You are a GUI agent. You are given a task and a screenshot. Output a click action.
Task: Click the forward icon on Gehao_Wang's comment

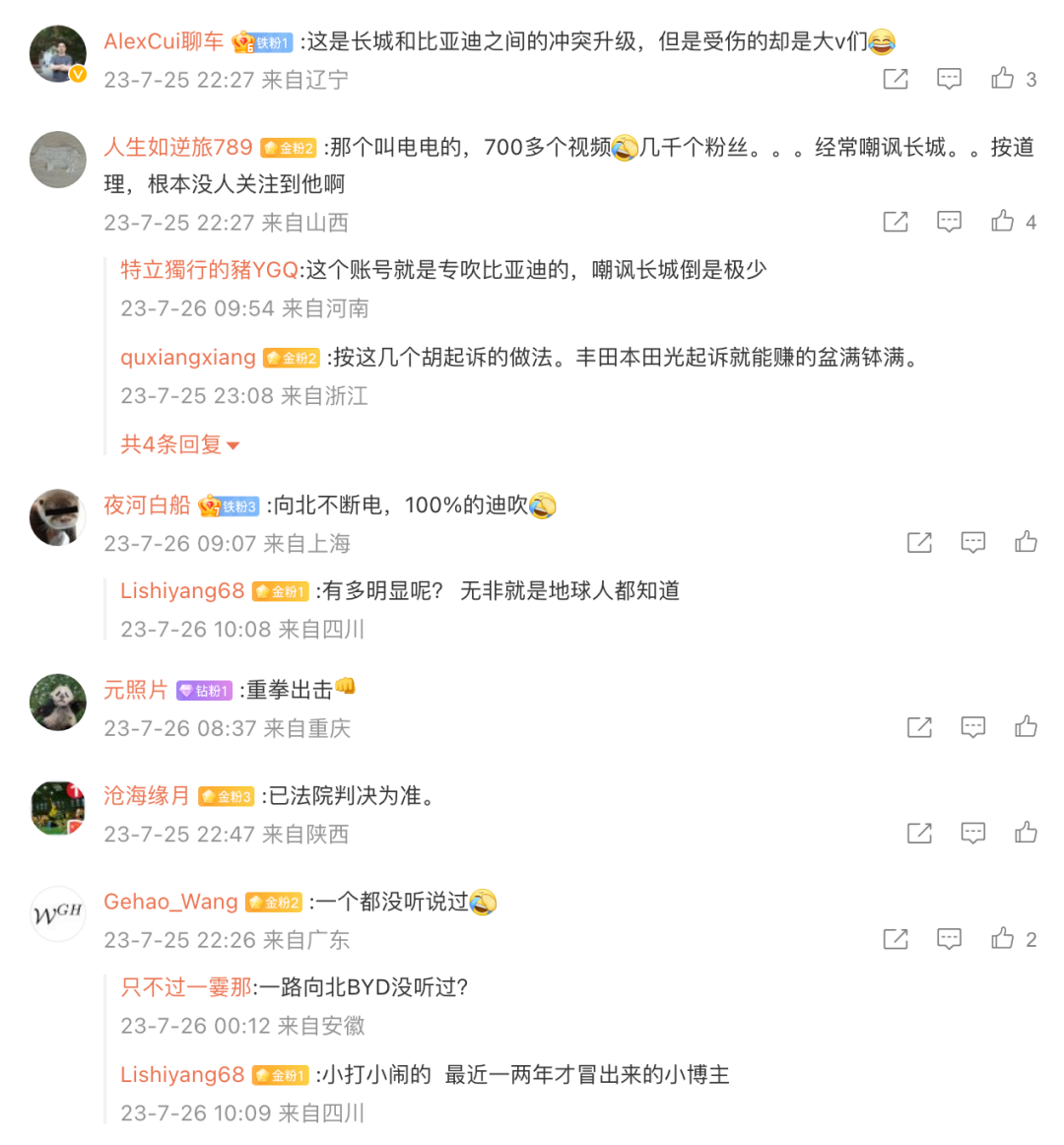(895, 939)
